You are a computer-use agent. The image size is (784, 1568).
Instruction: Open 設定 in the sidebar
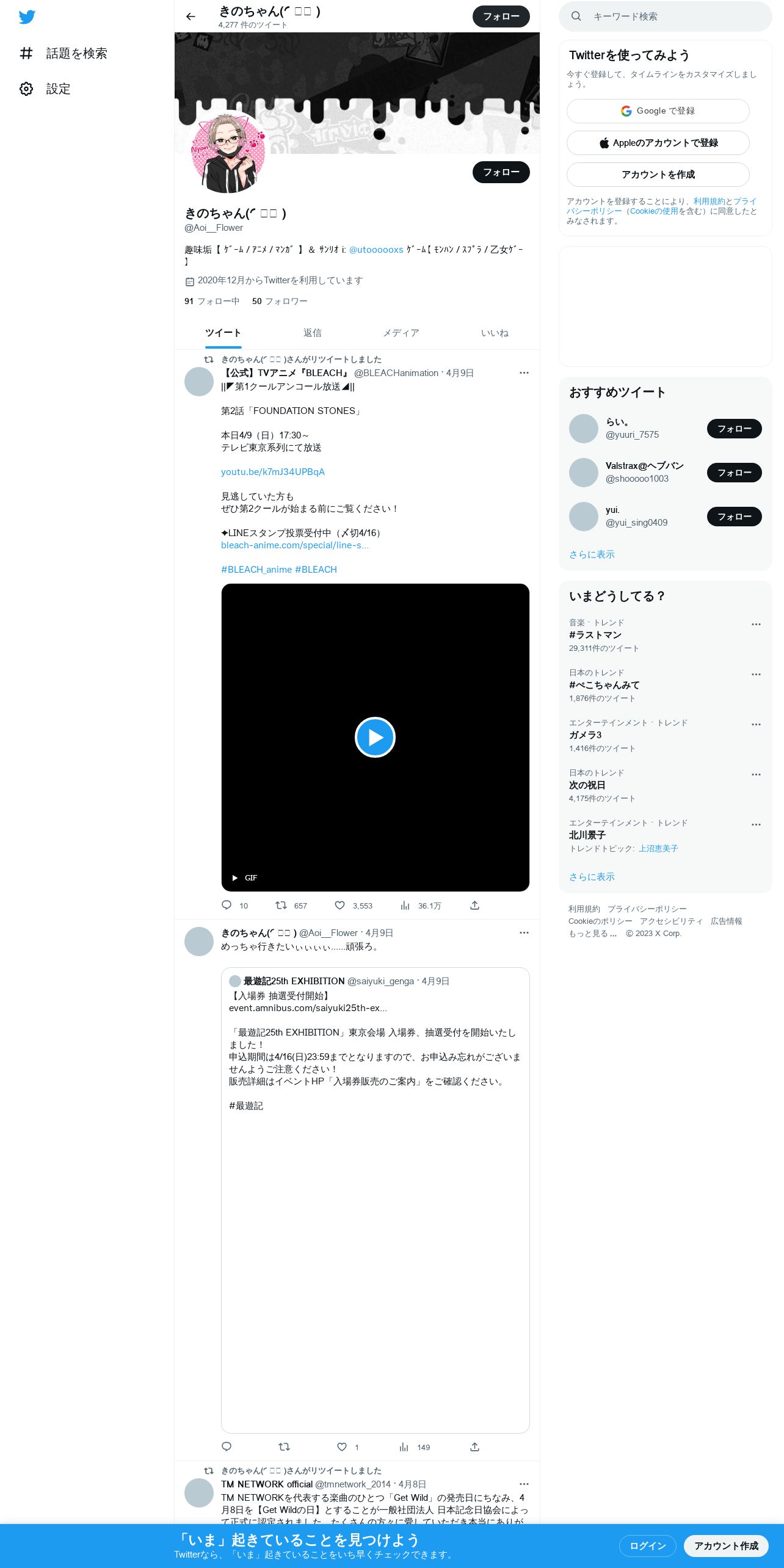(45, 89)
